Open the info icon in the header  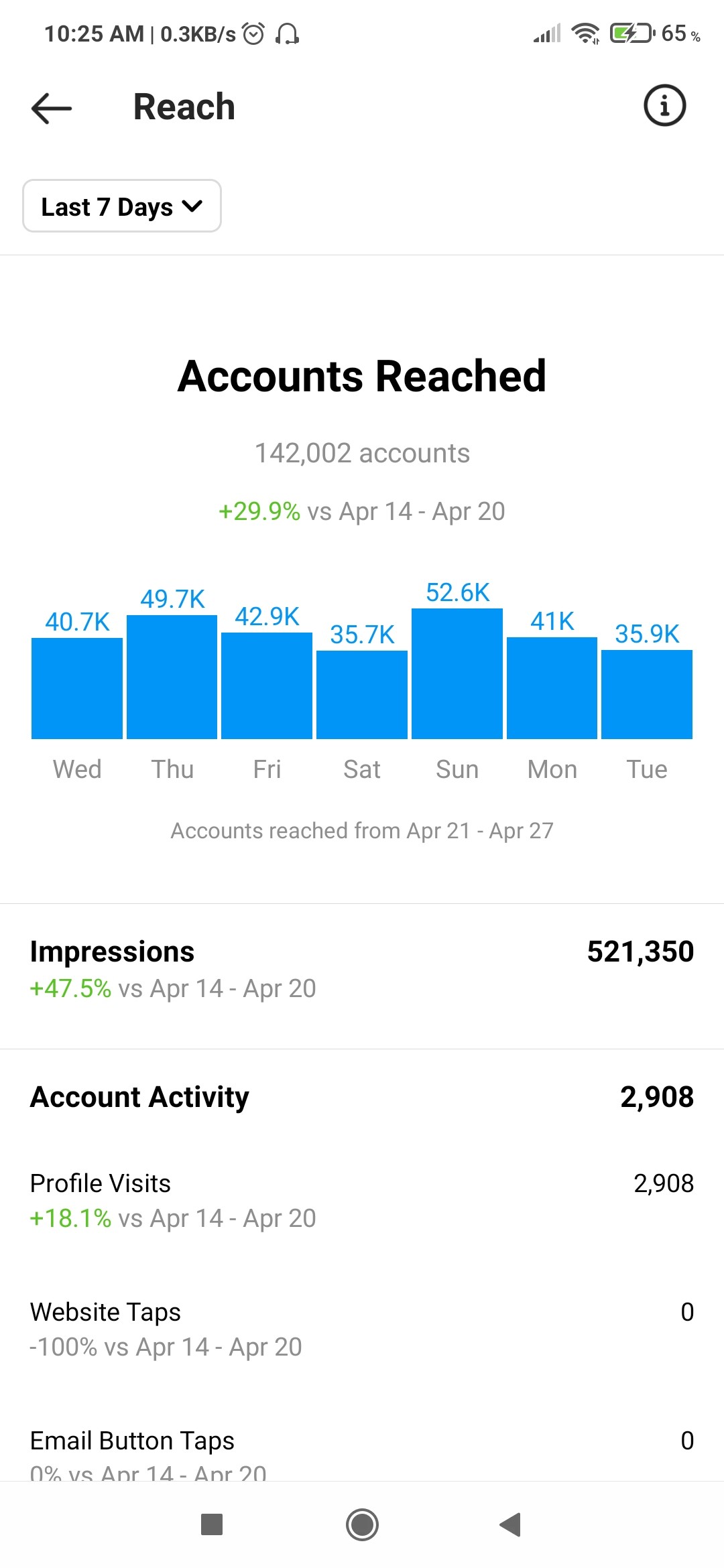(x=664, y=106)
